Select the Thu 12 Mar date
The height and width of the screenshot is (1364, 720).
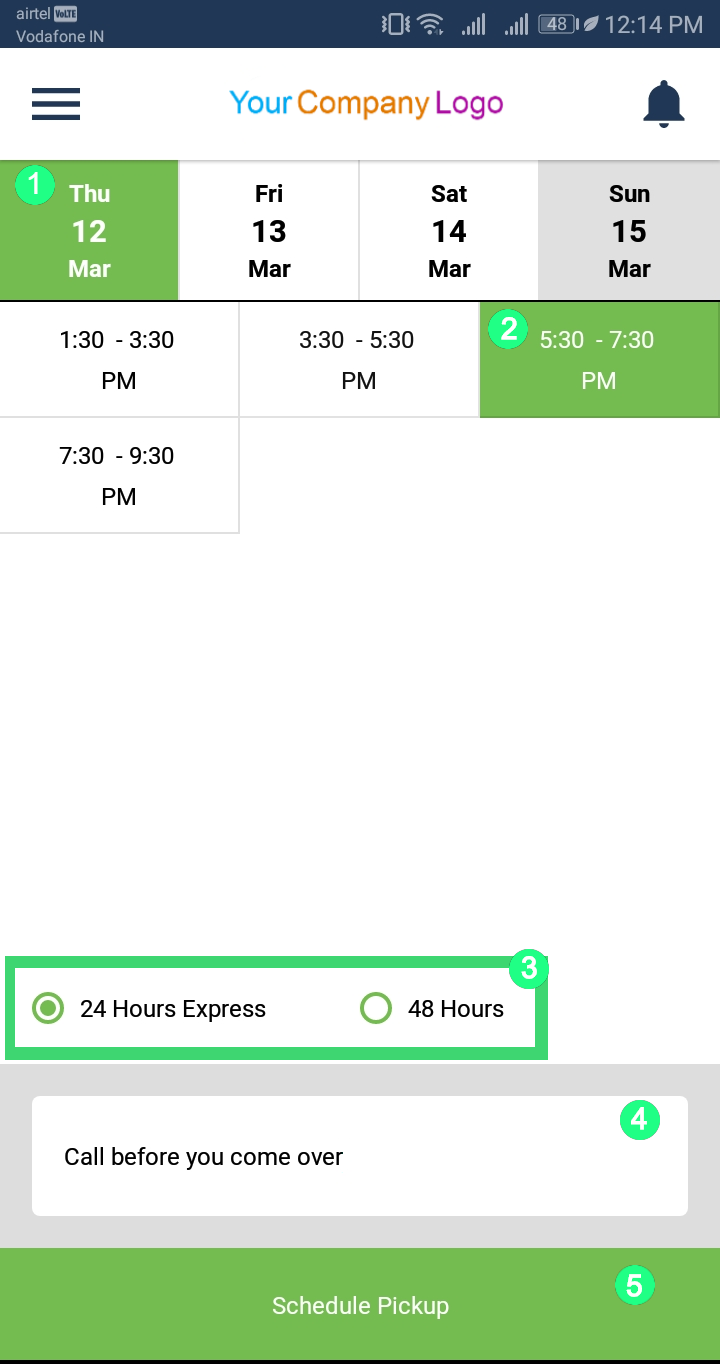[x=90, y=230]
